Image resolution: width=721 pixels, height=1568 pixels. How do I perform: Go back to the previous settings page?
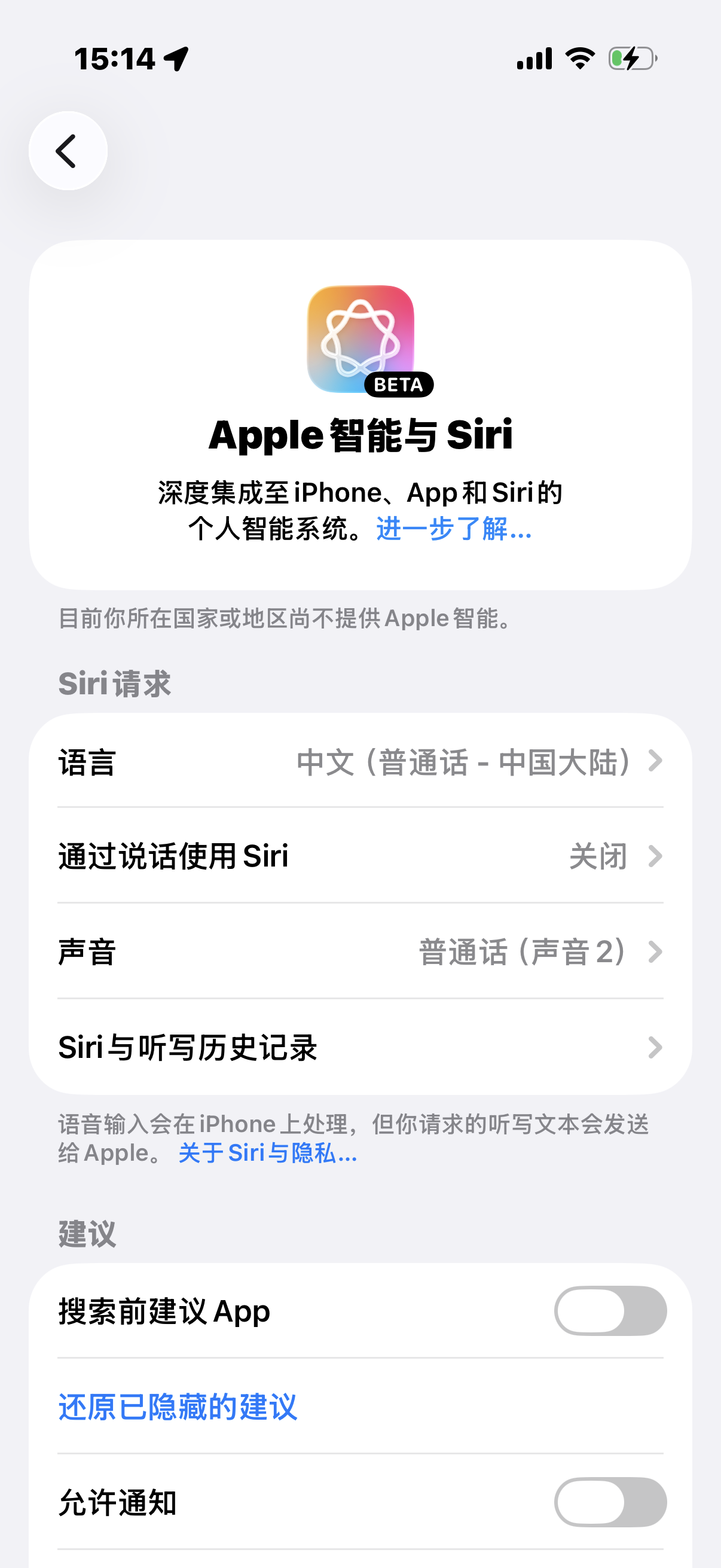tap(68, 150)
